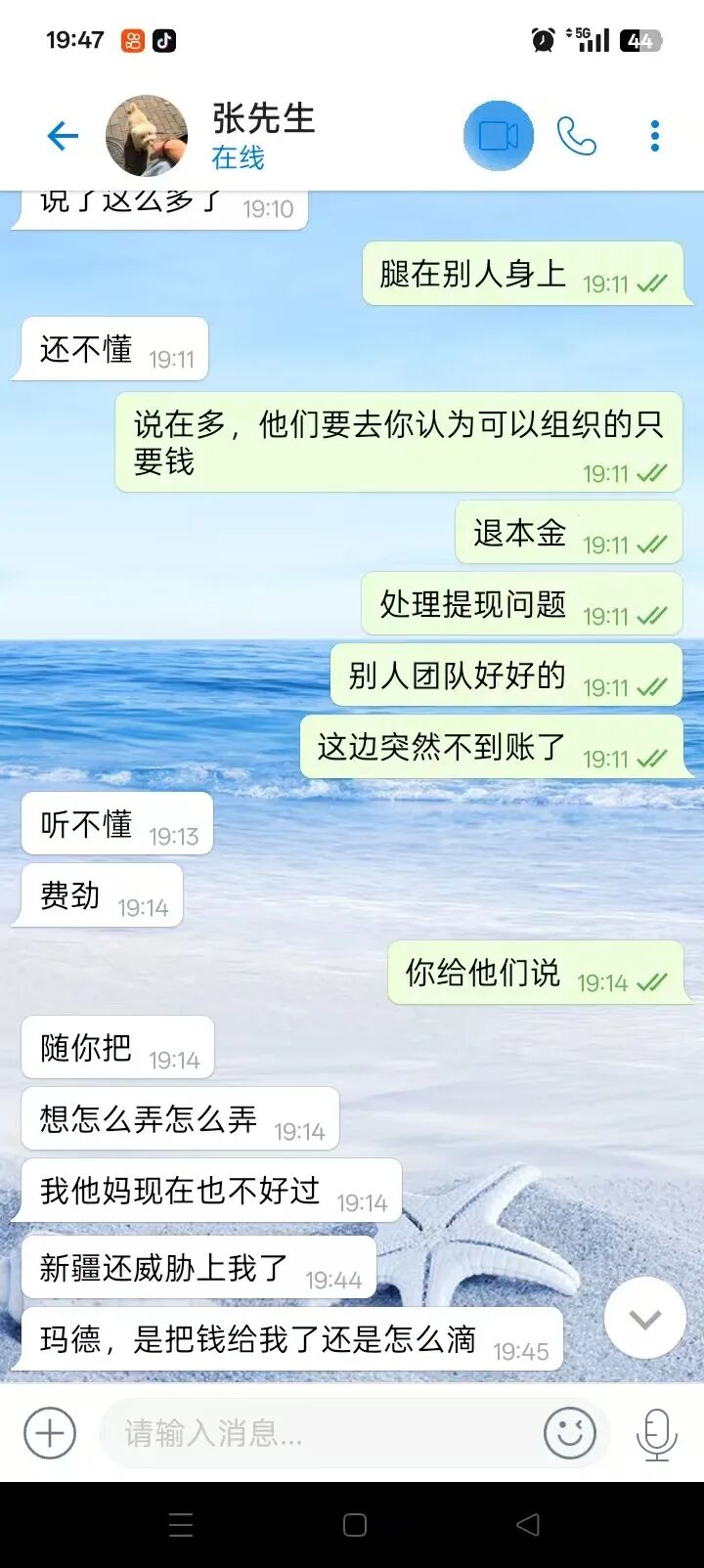Viewport: 704px width, 1568px height.
Task: Tap the back arrow to leave chat
Action: coord(62,136)
